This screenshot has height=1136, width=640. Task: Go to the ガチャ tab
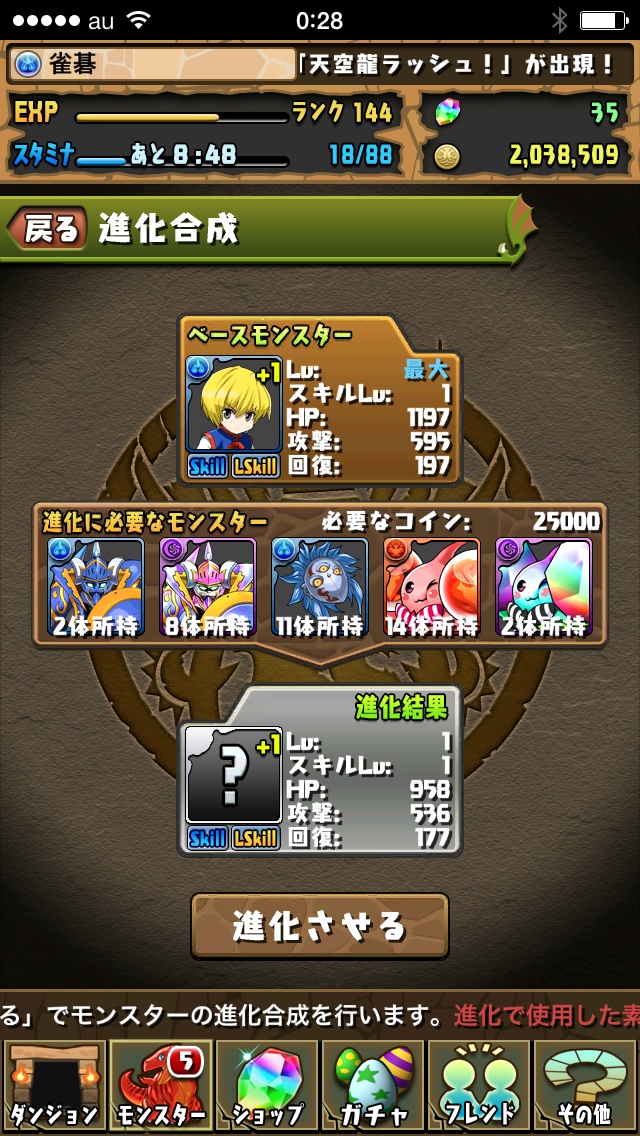(x=372, y=1085)
